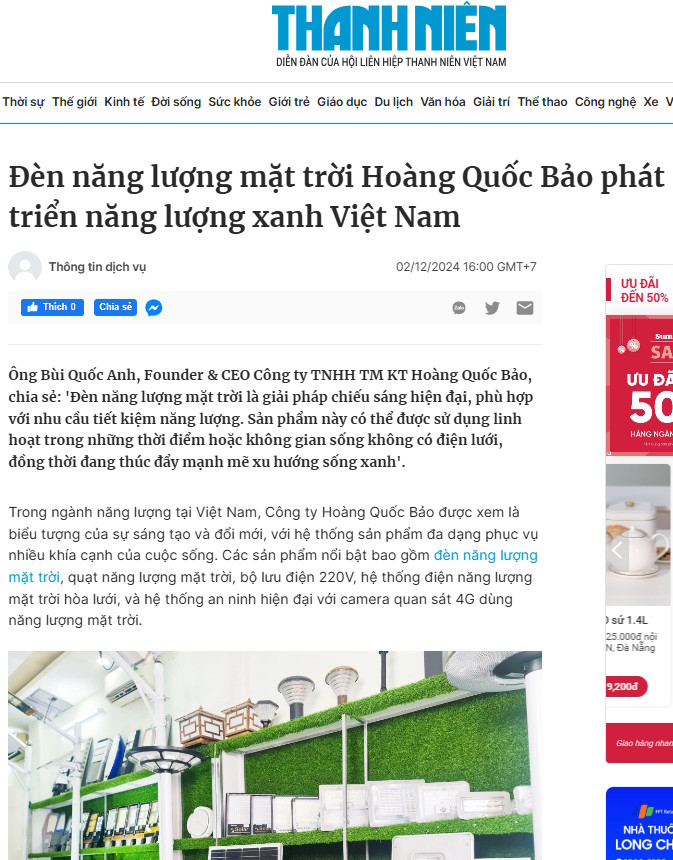Open Sức khỏe section
The width and height of the screenshot is (673, 860).
pyautogui.click(x=234, y=102)
